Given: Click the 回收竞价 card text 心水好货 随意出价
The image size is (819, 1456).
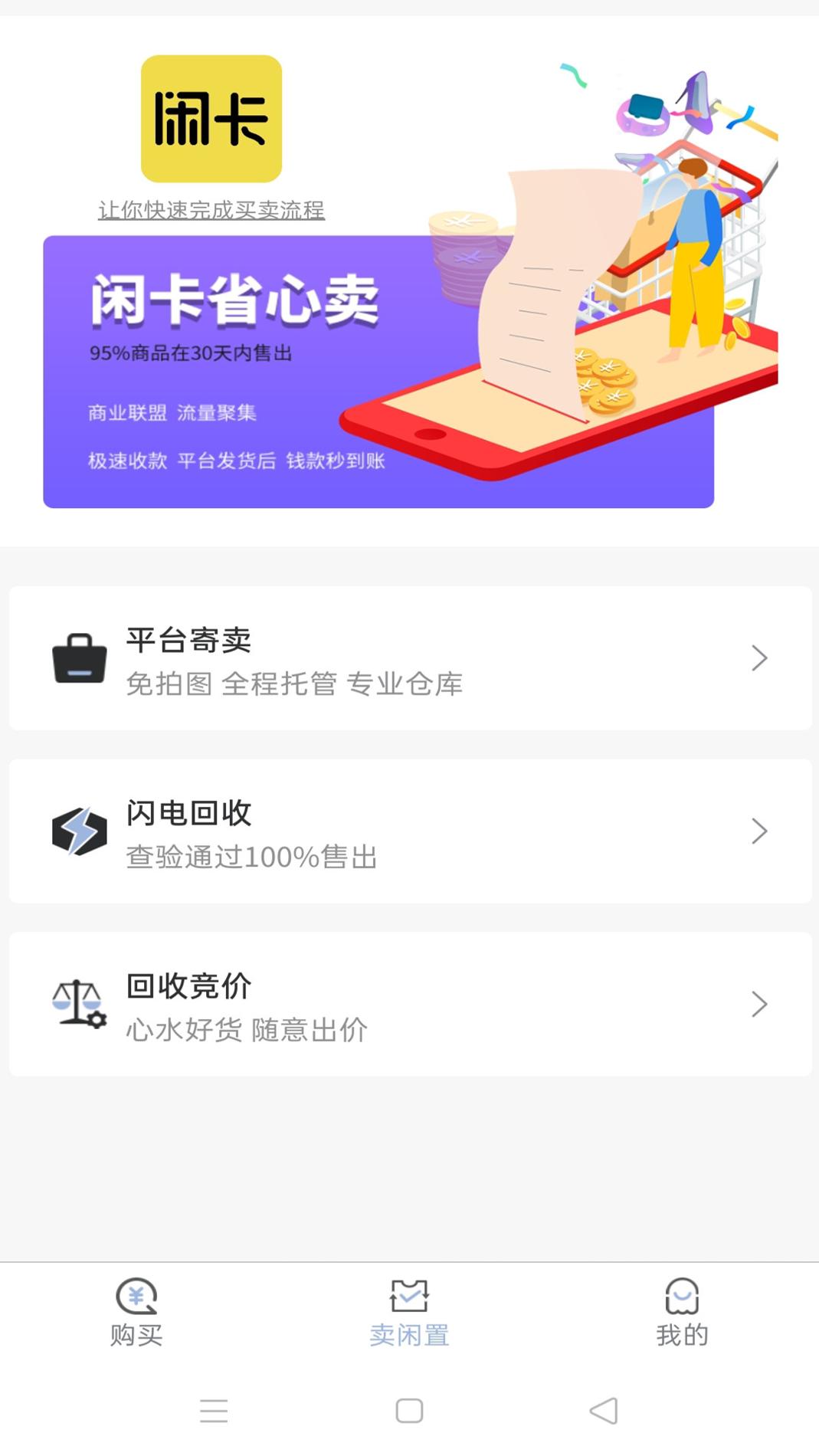Looking at the screenshot, I should pyautogui.click(x=247, y=1030).
